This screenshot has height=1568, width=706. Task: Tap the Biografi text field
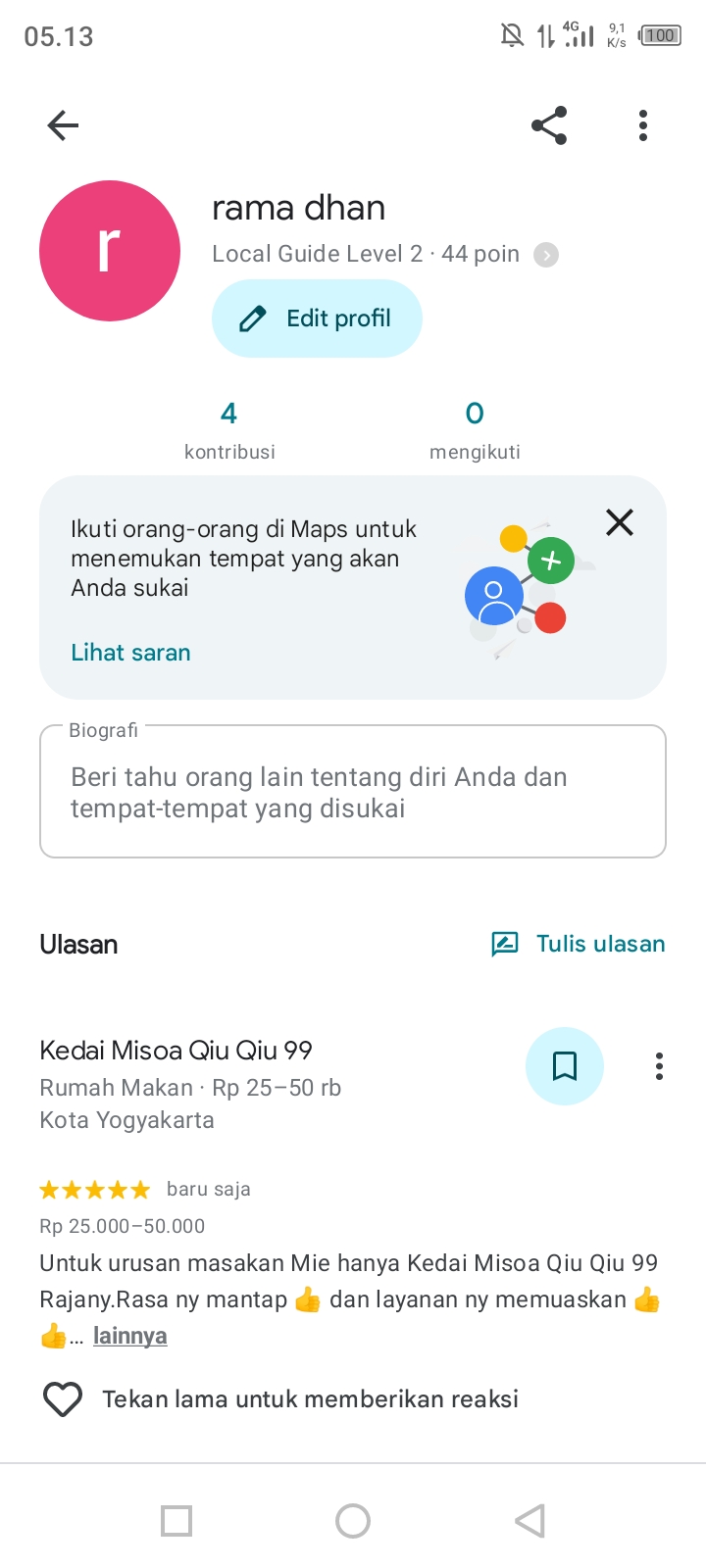(x=353, y=792)
